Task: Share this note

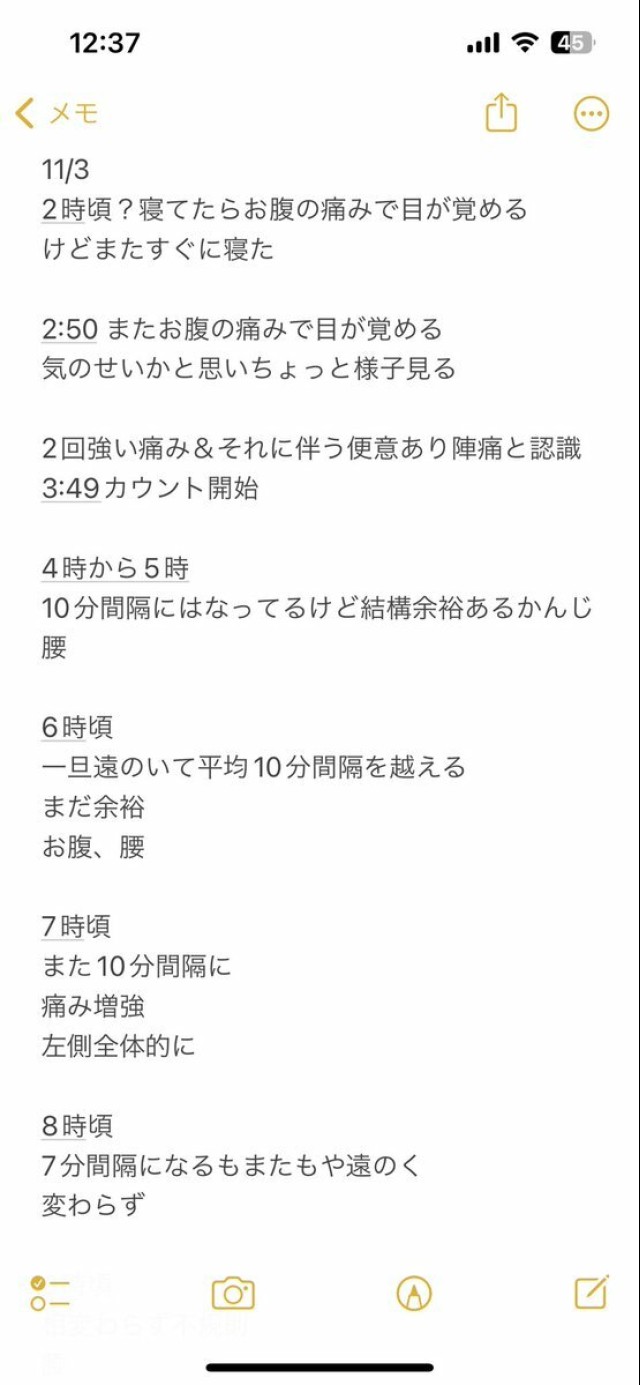Action: (x=501, y=112)
